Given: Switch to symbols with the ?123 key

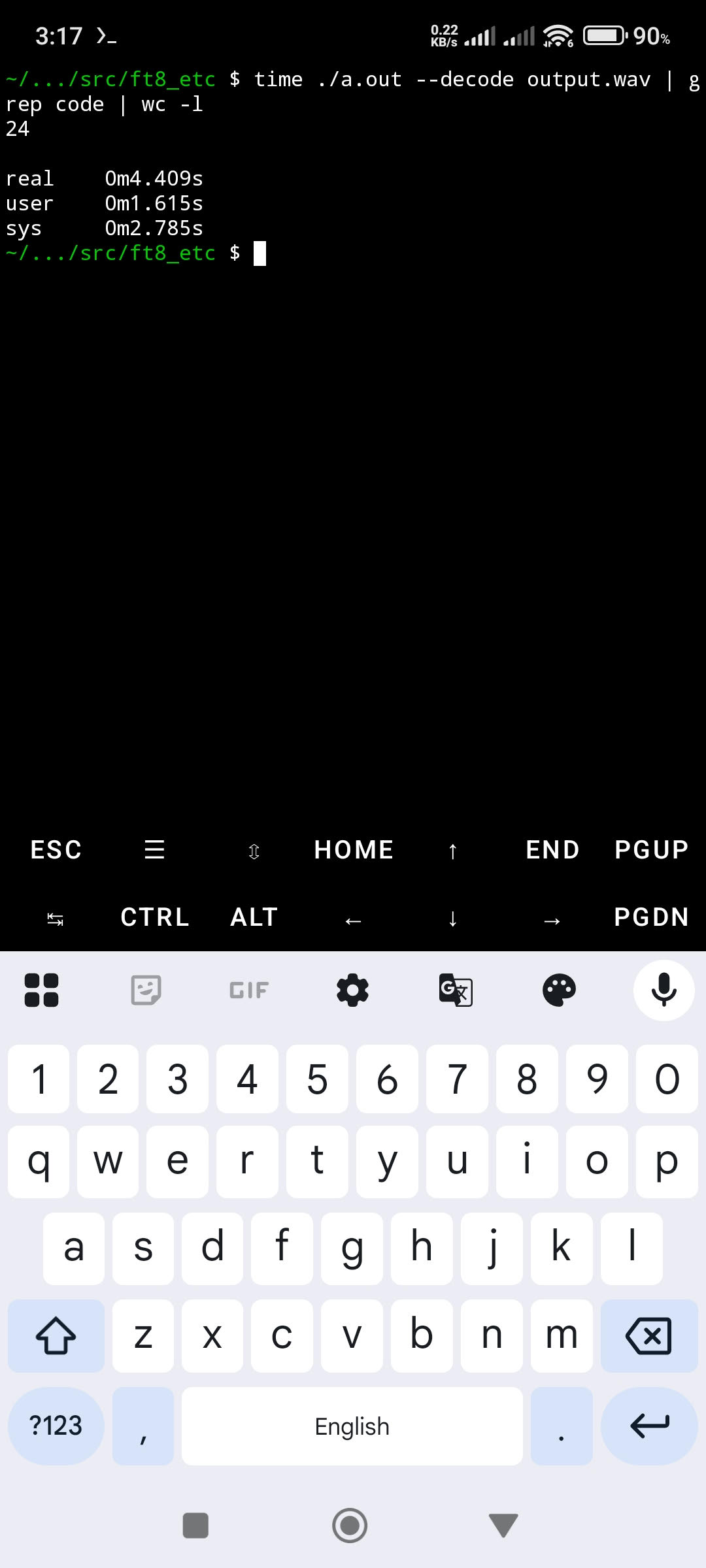Looking at the screenshot, I should 56,1426.
